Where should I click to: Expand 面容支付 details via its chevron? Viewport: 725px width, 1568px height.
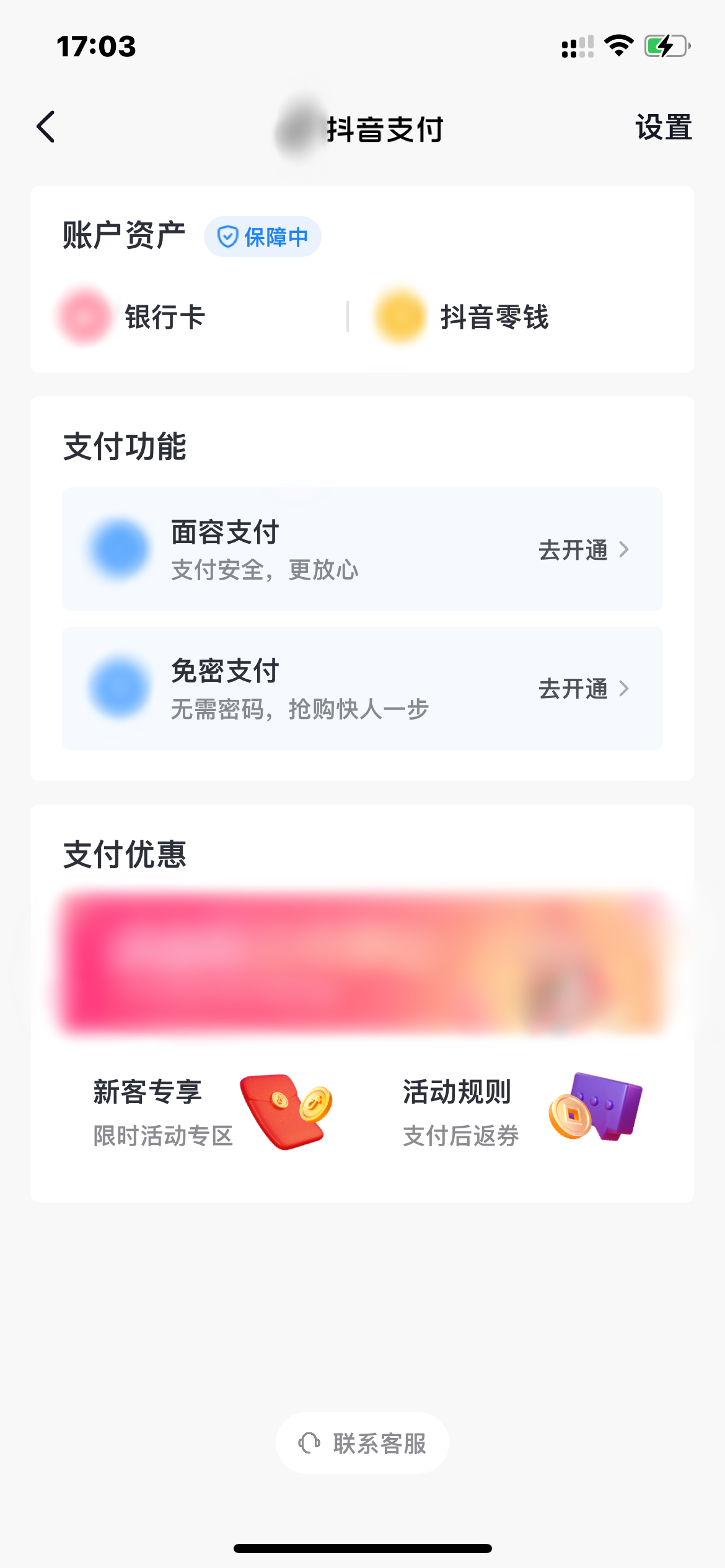pos(625,549)
